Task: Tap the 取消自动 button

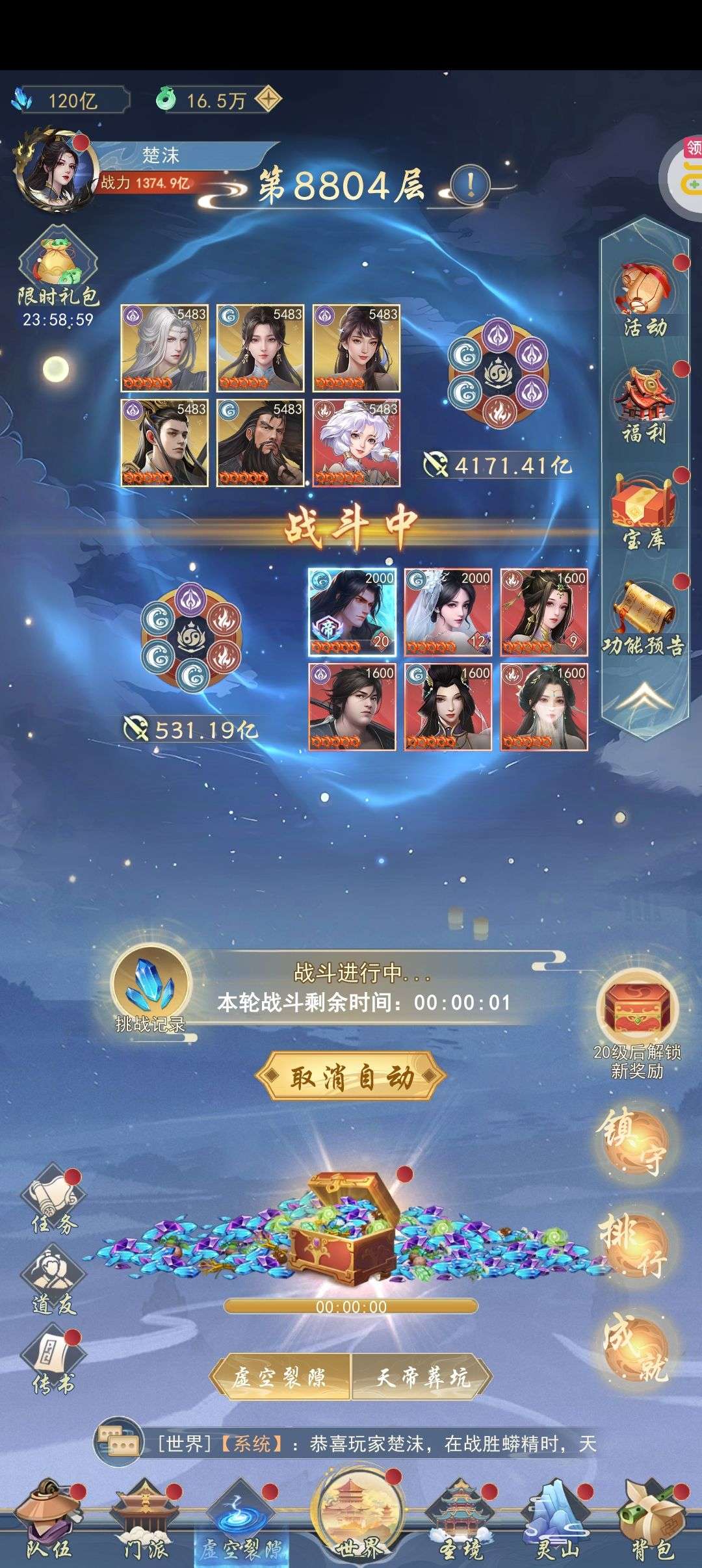Action: pos(350,1077)
